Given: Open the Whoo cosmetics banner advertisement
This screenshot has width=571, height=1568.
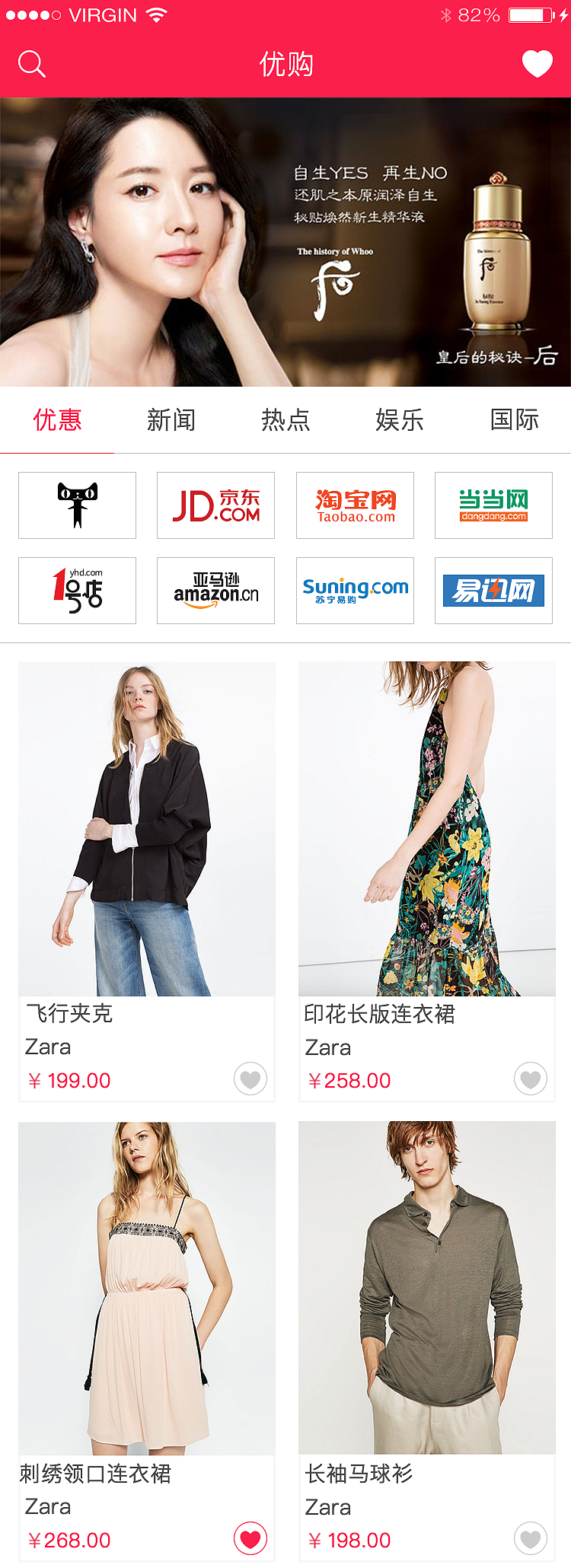Looking at the screenshot, I should click(x=285, y=240).
